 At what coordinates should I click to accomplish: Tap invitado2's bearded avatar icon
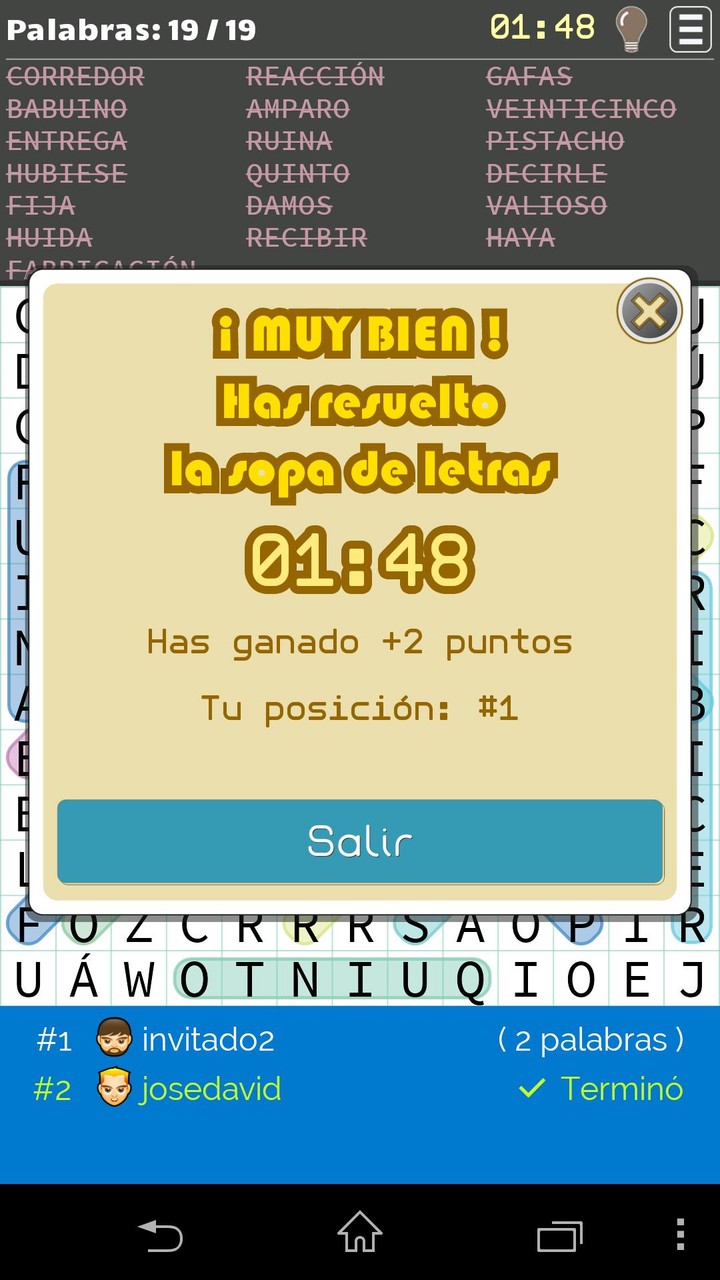113,1040
